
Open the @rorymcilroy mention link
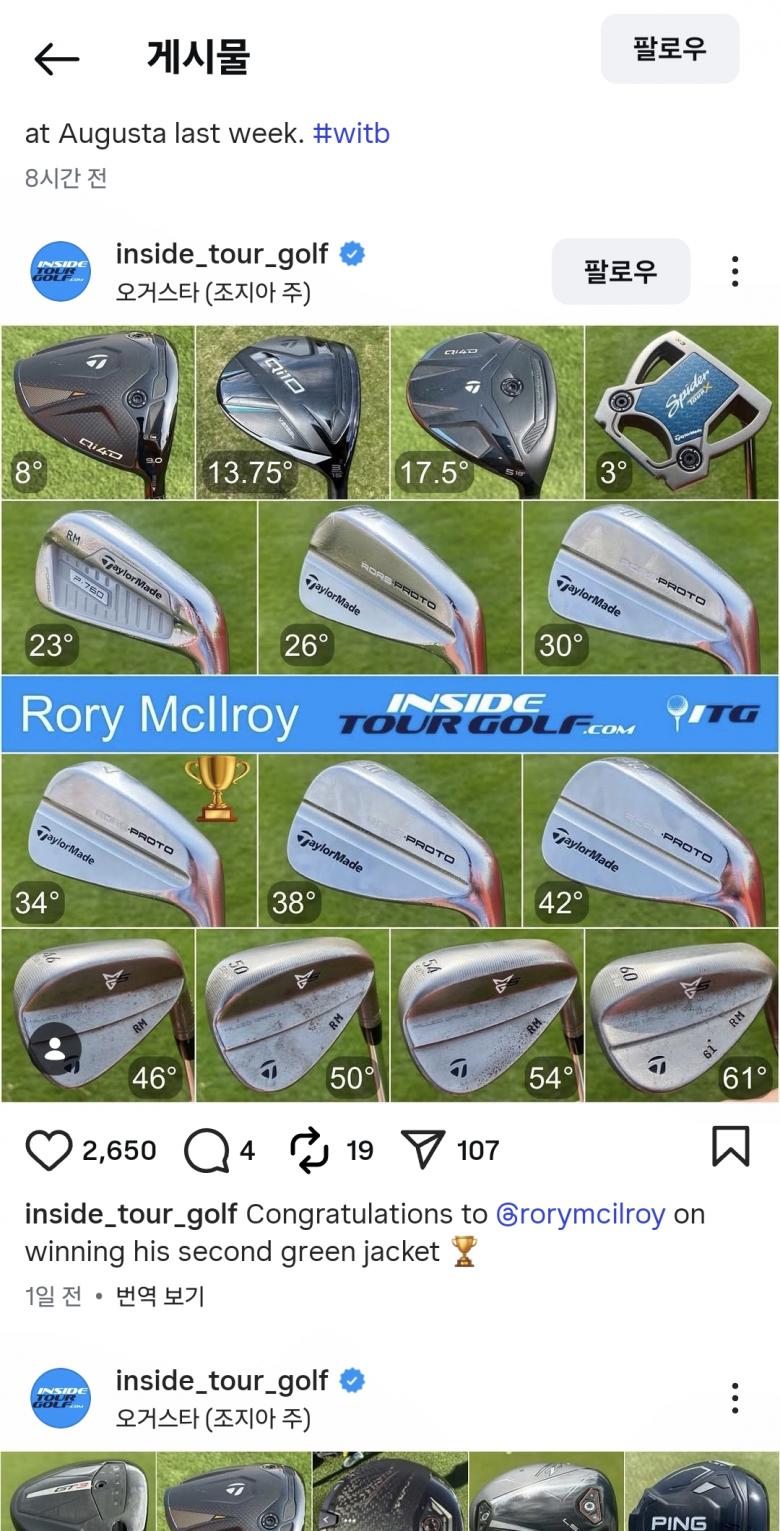click(x=580, y=1214)
